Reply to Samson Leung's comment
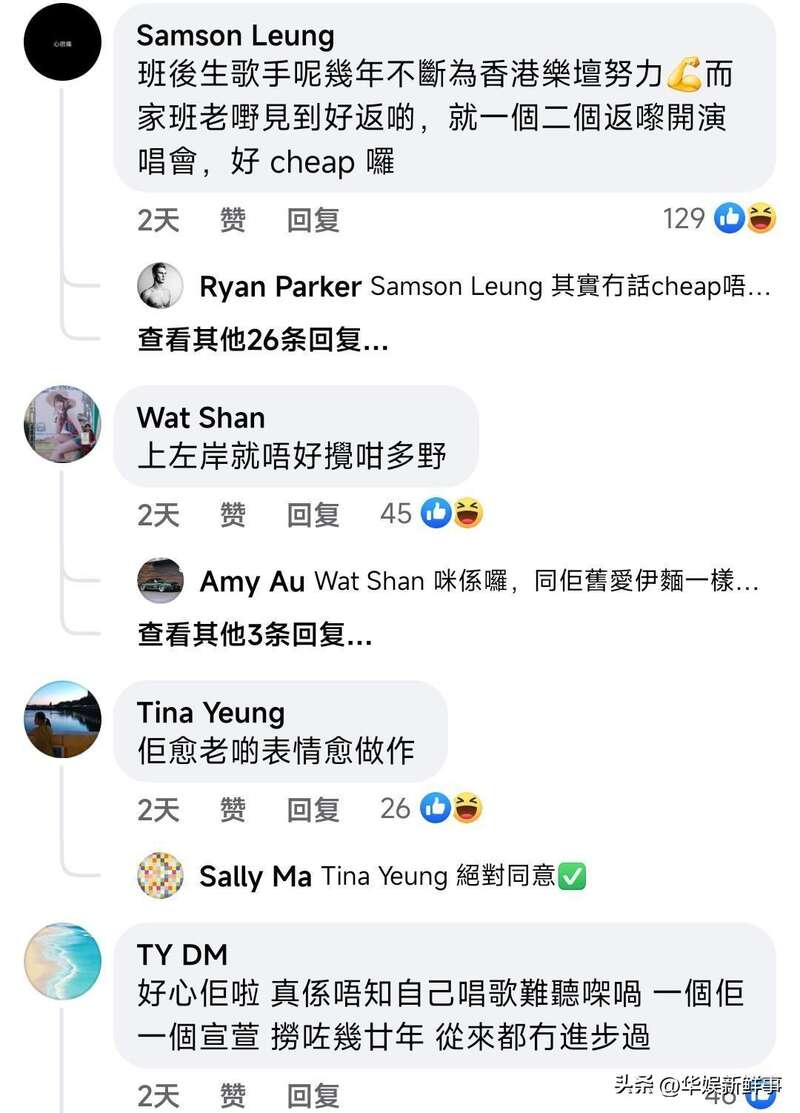Image resolution: width=800 pixels, height=1113 pixels. click(x=313, y=220)
